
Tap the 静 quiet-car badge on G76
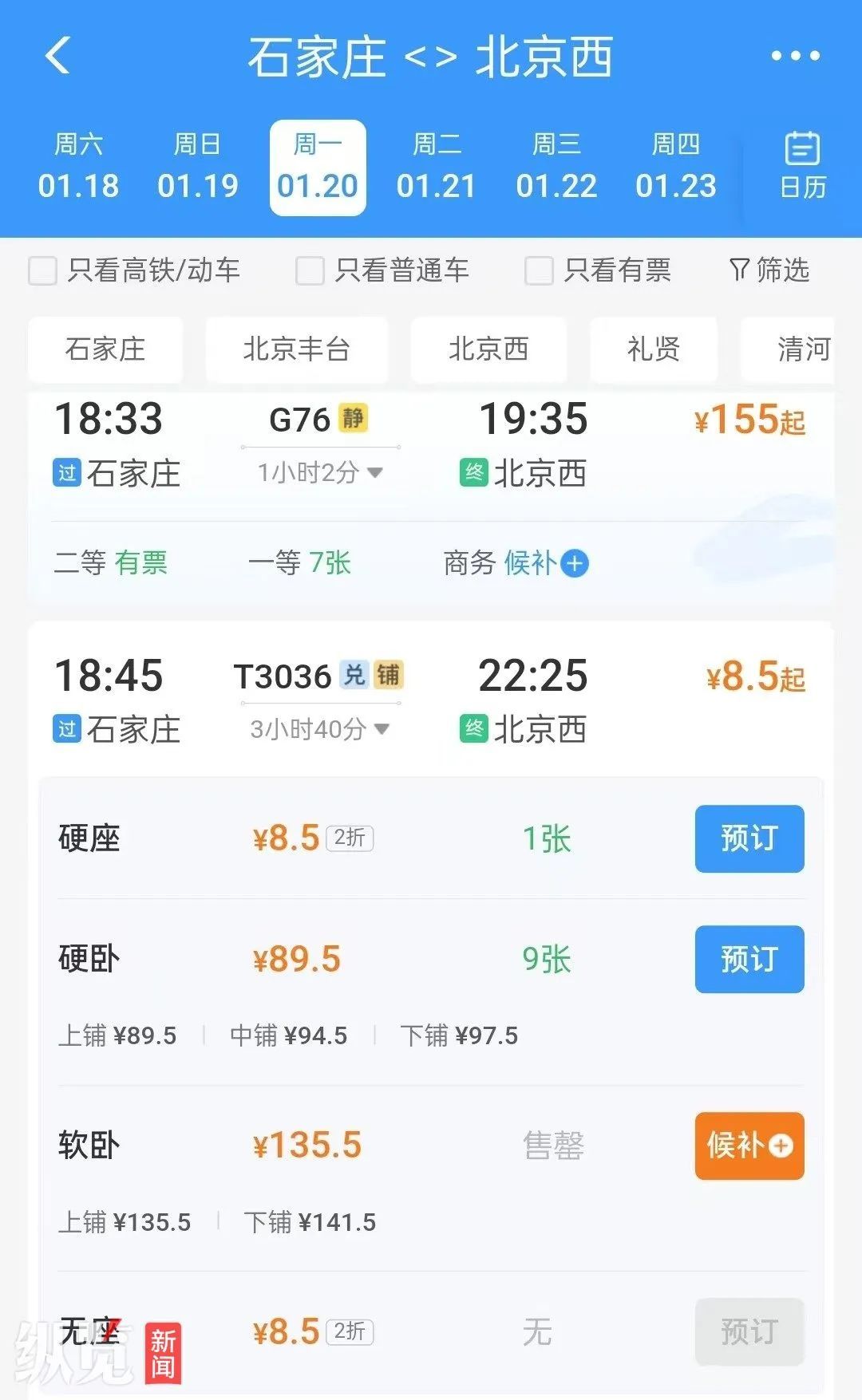tap(353, 419)
